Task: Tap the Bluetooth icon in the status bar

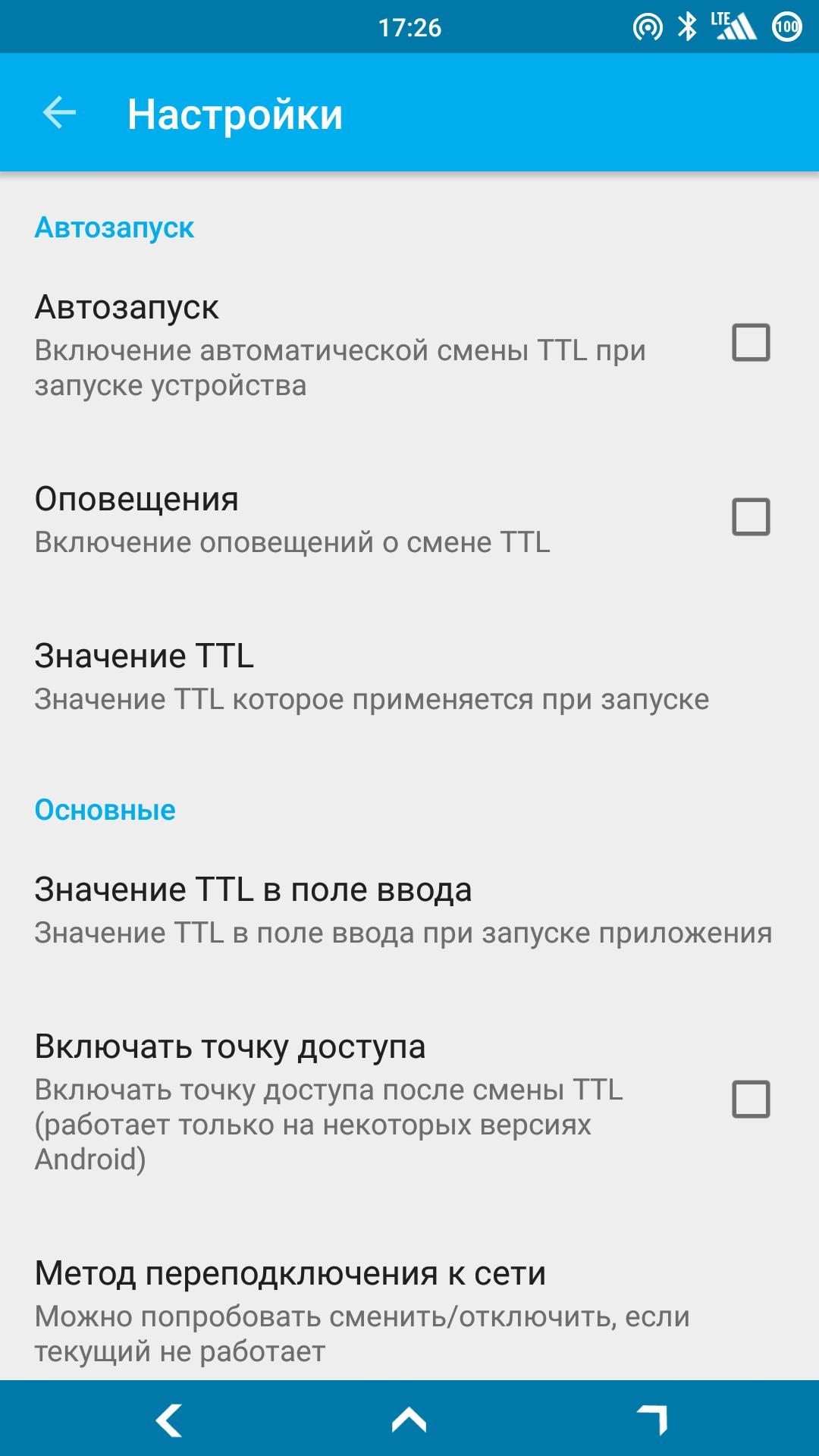Action: click(x=686, y=27)
